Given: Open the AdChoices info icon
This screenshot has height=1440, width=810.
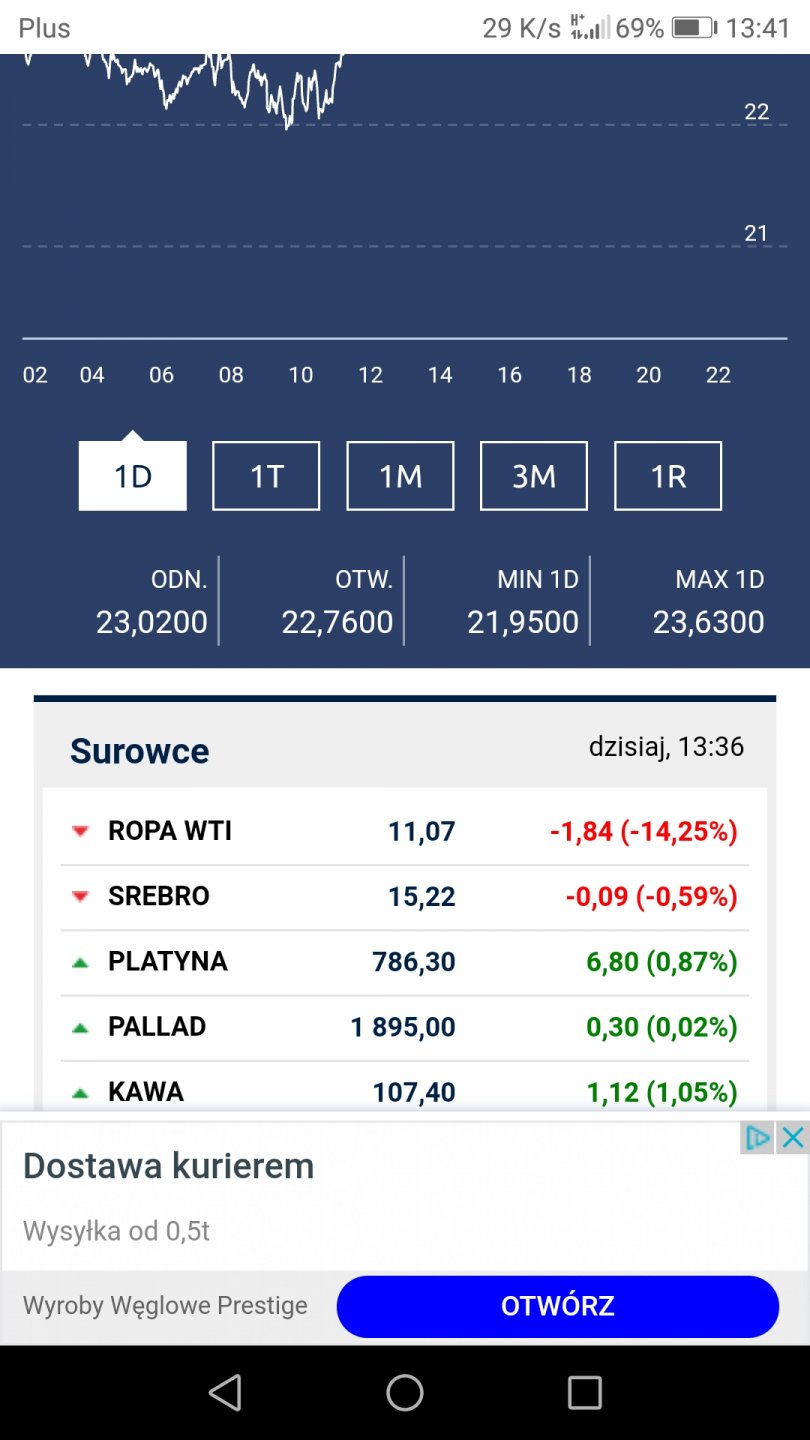Looking at the screenshot, I should (x=758, y=1137).
